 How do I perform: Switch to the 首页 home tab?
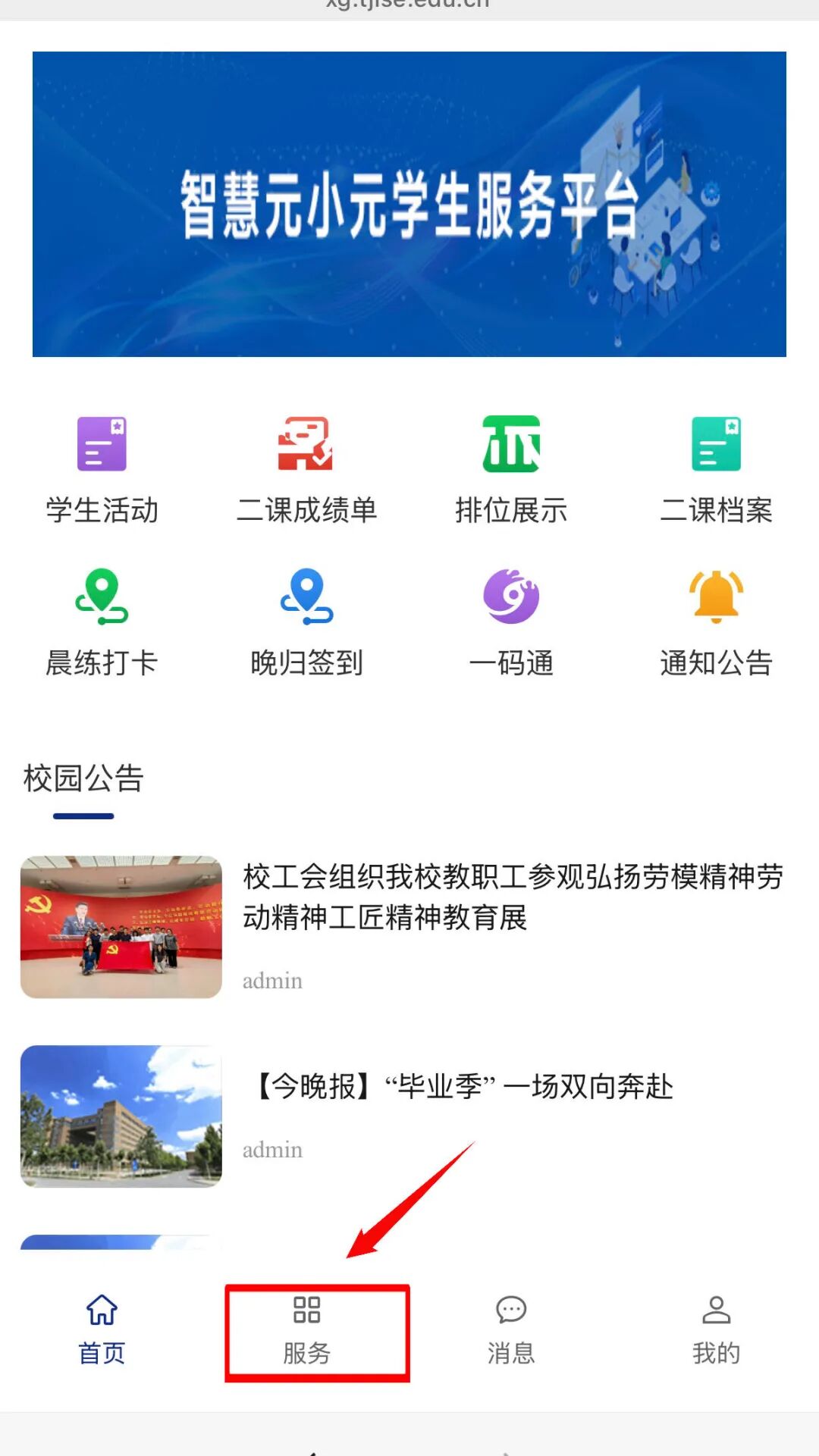102,1331
